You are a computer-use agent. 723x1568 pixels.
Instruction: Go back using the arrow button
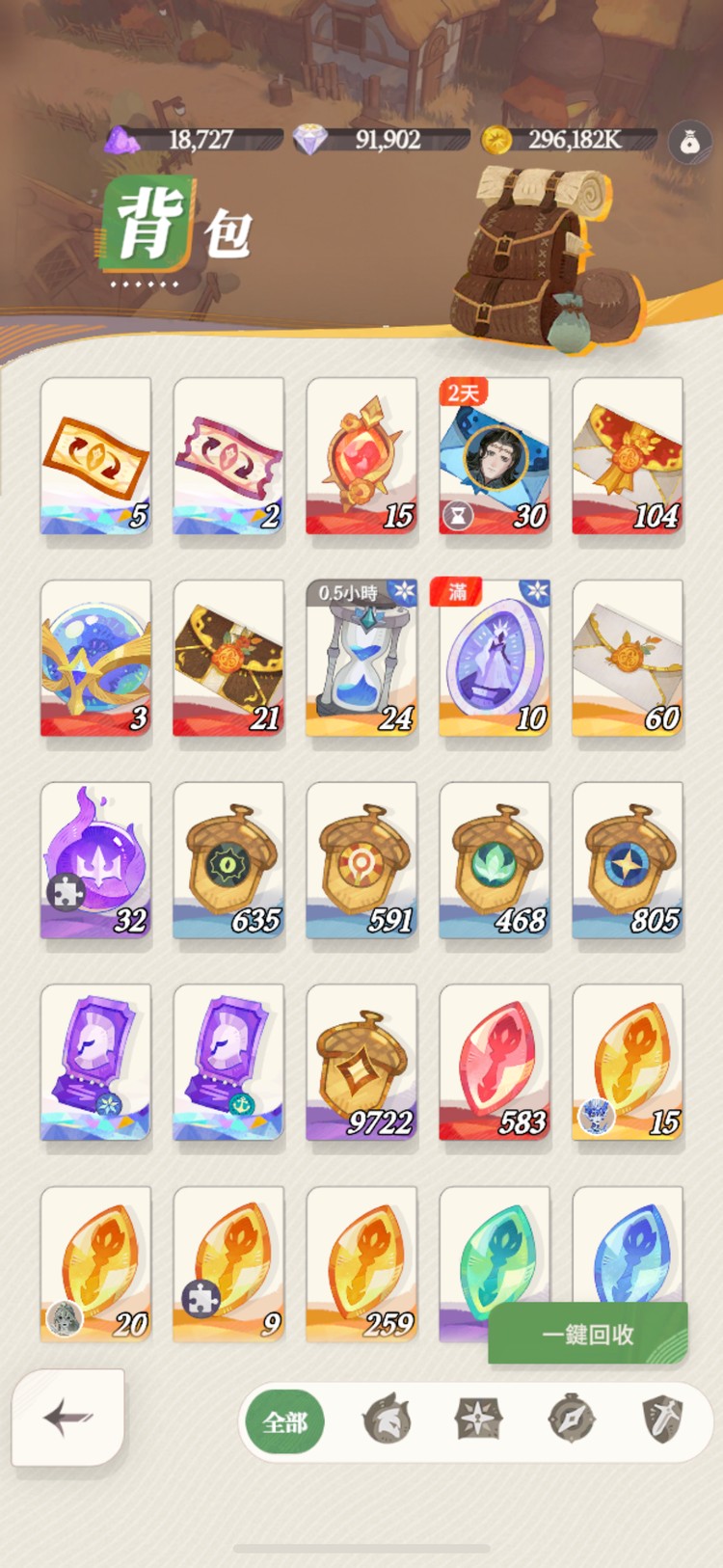click(68, 1418)
